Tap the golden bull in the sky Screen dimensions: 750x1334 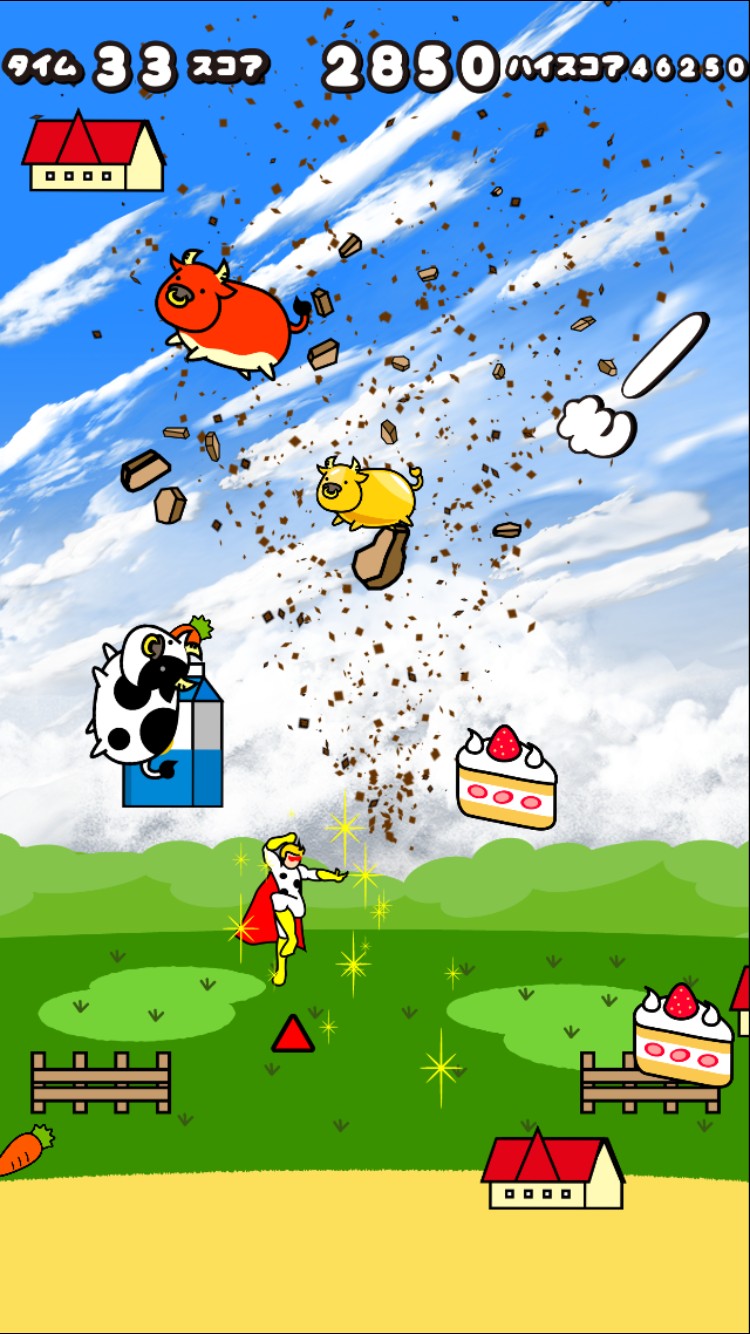click(x=367, y=493)
